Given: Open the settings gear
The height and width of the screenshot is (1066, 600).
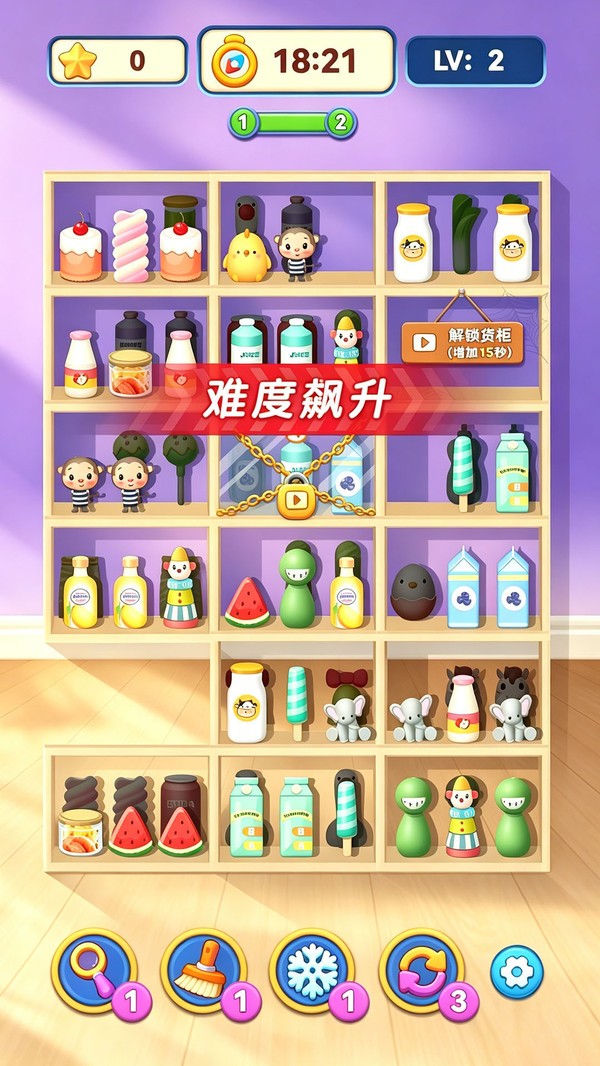Looking at the screenshot, I should pos(517,972).
